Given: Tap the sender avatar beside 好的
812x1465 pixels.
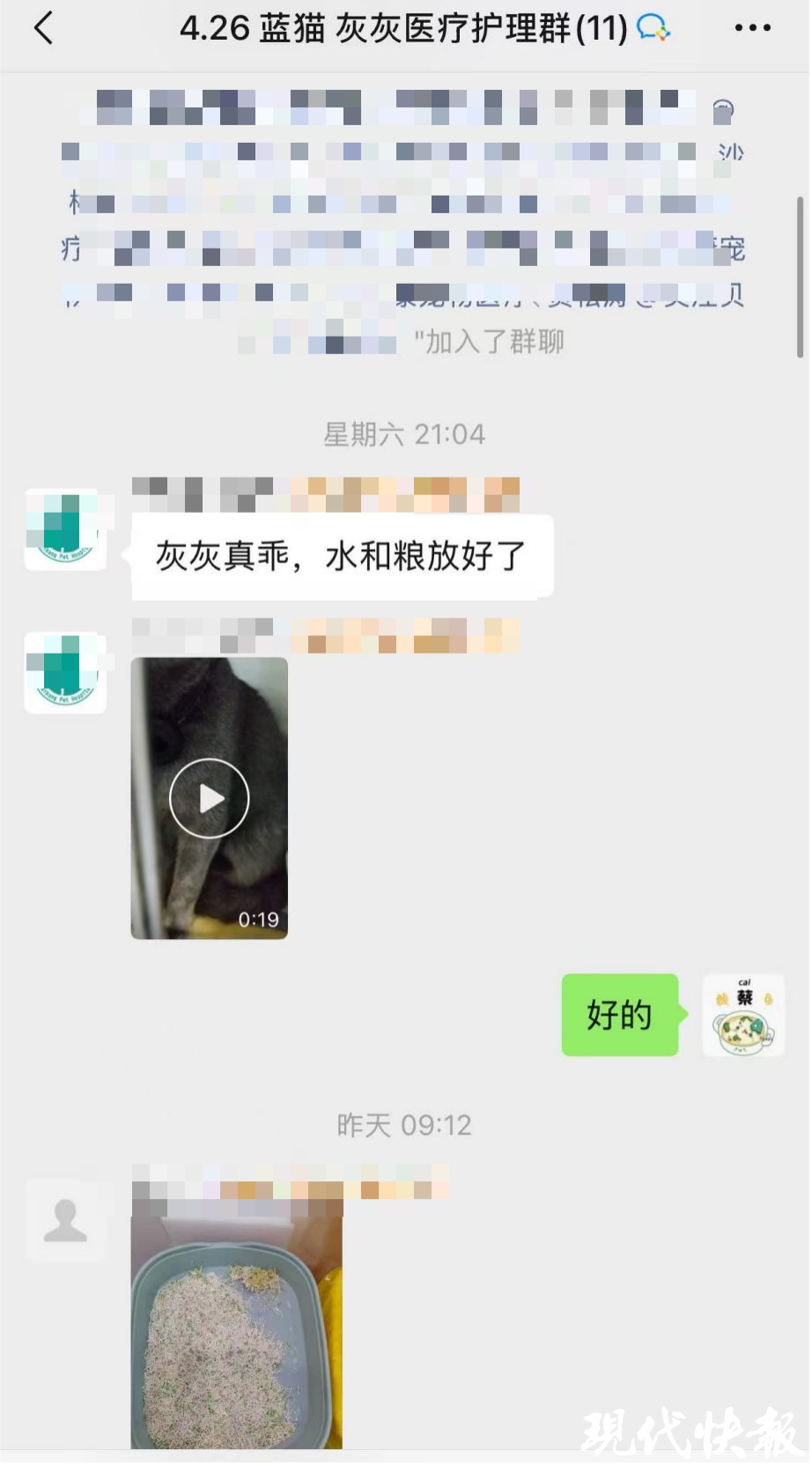Looking at the screenshot, I should pyautogui.click(x=743, y=1015).
